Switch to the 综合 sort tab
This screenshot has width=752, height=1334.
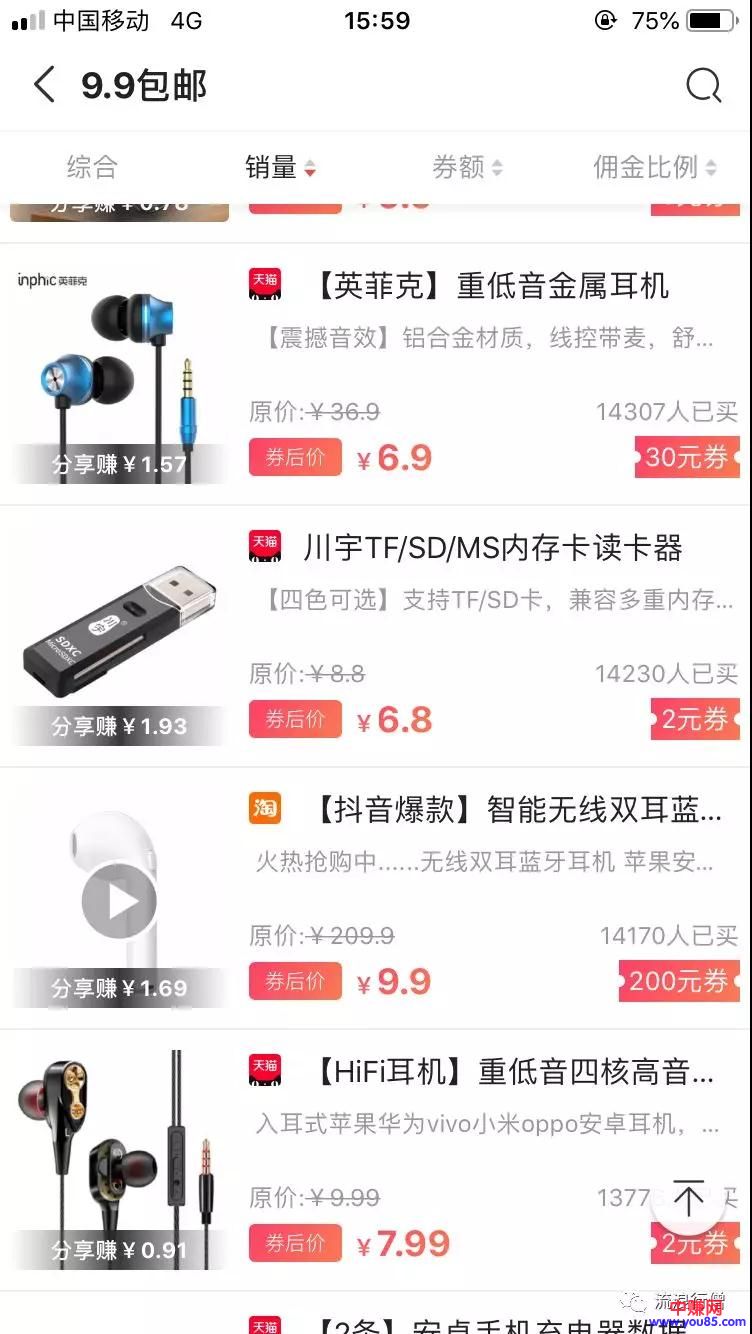(x=92, y=167)
